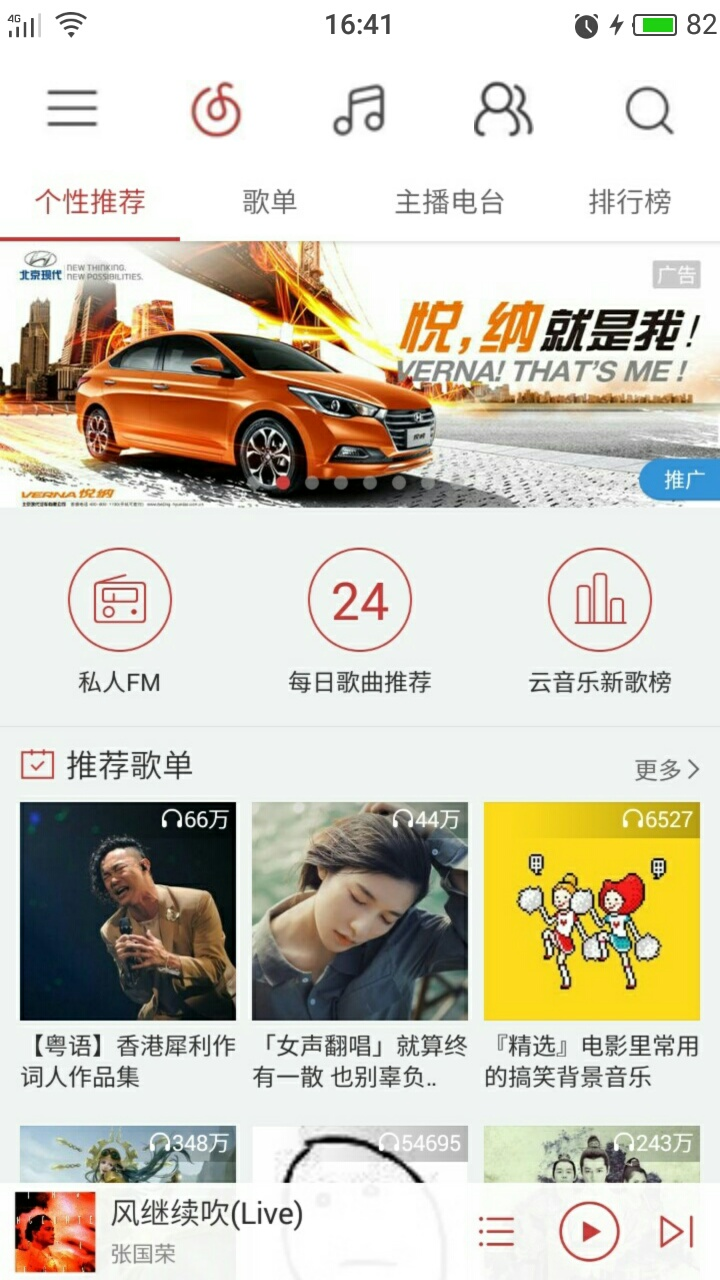Screen dimensions: 720x1280
Task: Open the 「女声翻唱」 playlist card
Action: [360, 911]
